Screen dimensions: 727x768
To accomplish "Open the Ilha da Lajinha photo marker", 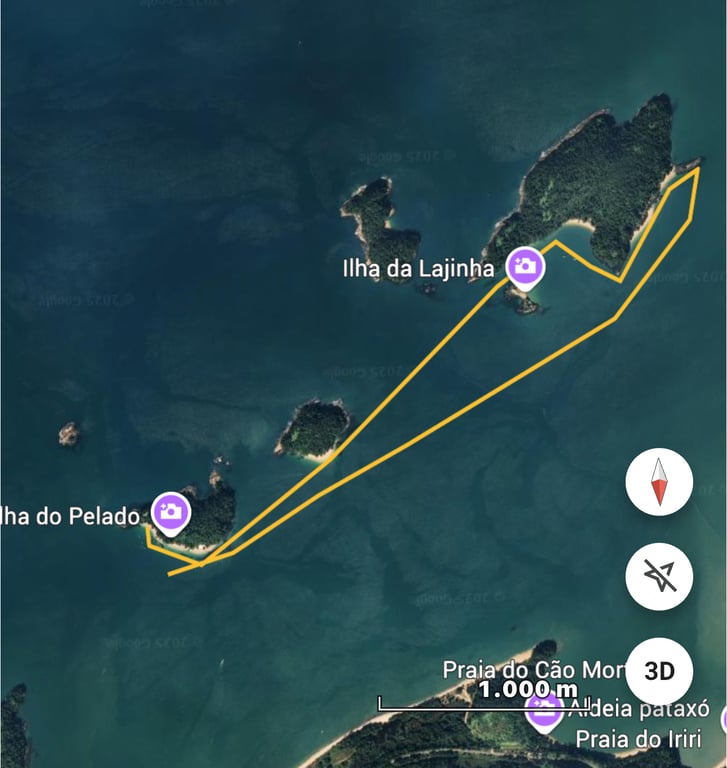I will click(525, 267).
